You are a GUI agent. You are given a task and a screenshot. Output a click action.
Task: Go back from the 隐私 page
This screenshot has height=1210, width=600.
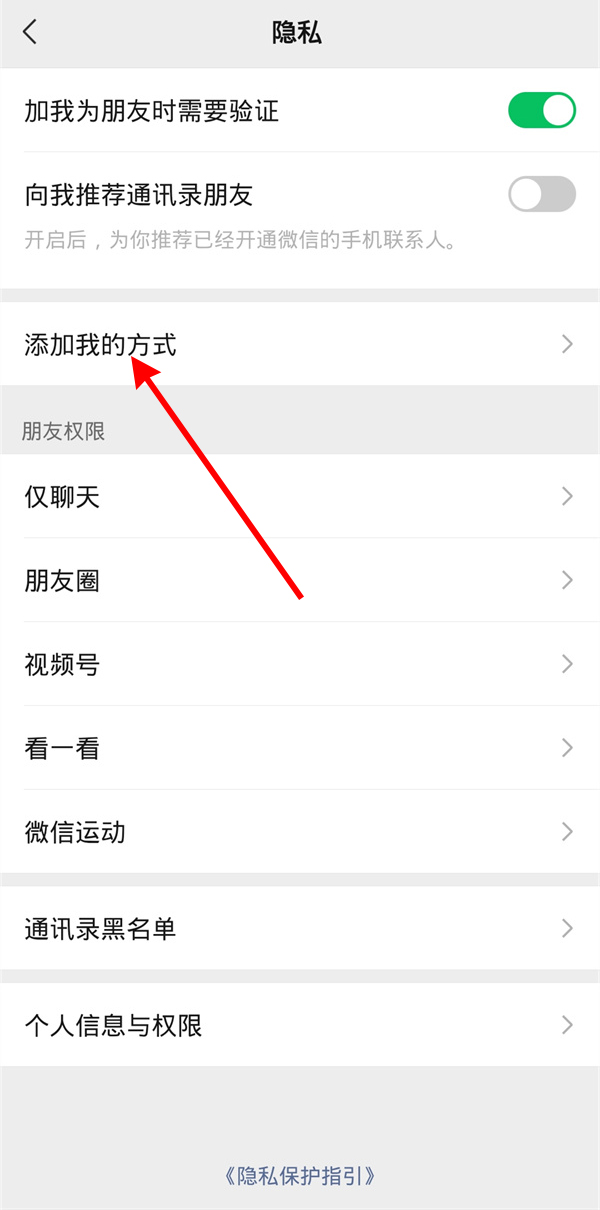[x=30, y=32]
